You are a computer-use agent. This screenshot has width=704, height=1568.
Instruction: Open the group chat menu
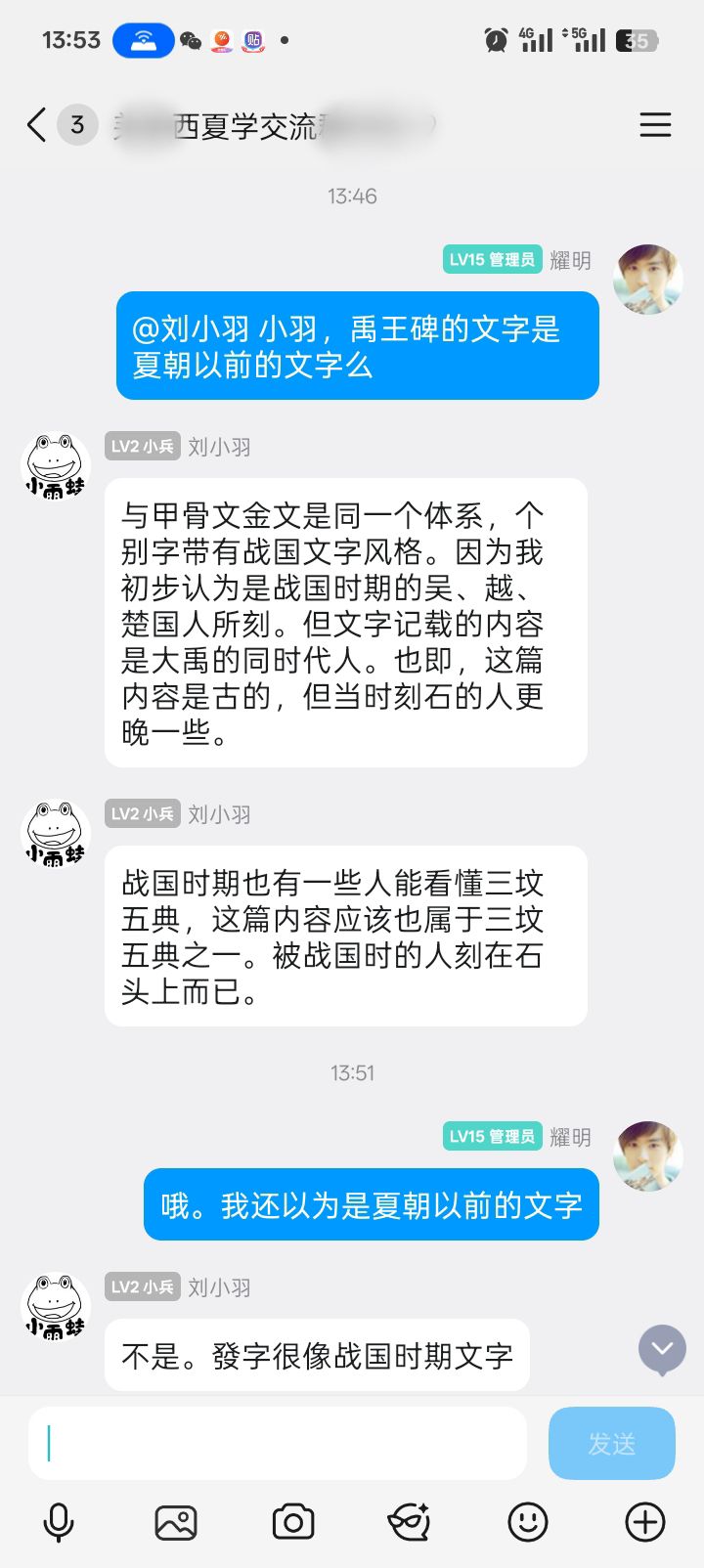tap(655, 125)
